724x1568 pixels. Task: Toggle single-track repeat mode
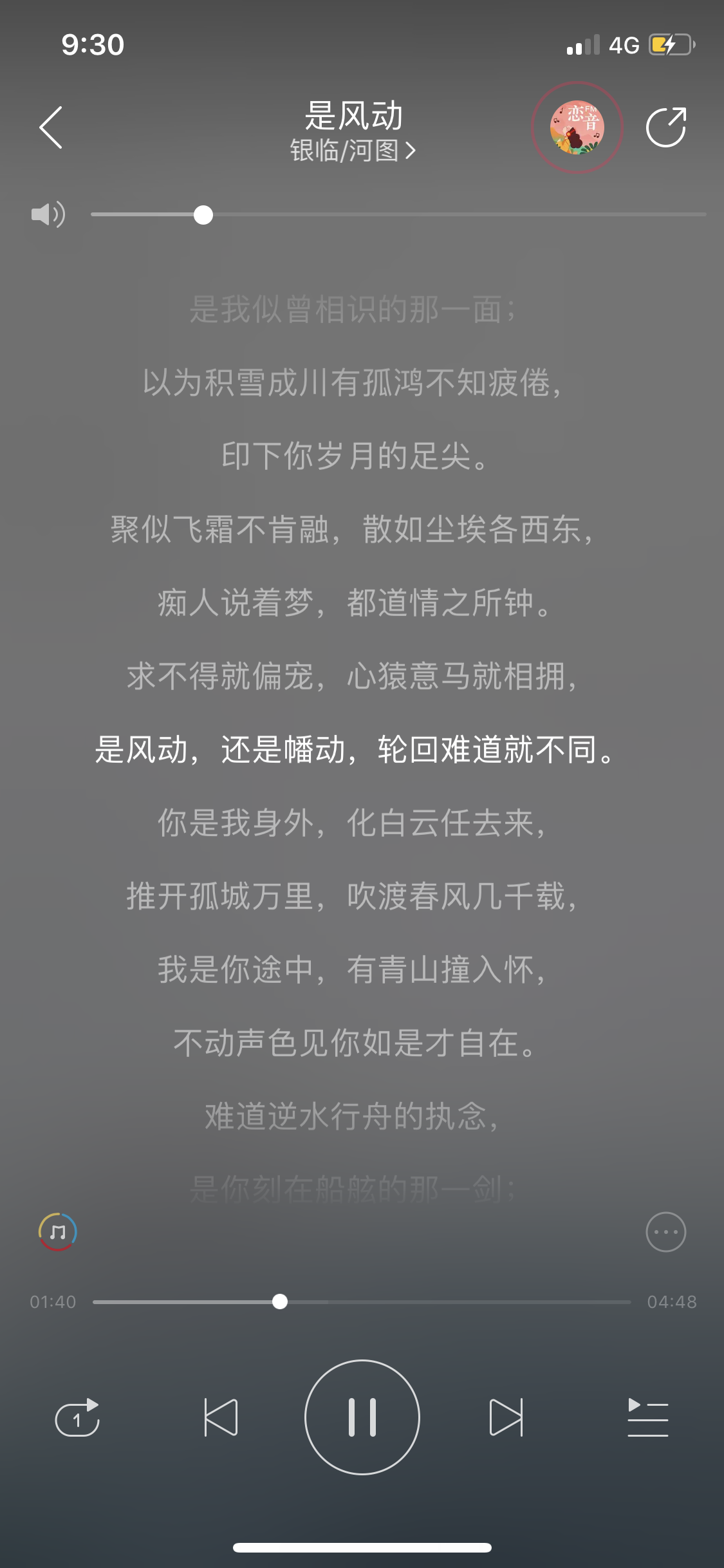[78, 1417]
